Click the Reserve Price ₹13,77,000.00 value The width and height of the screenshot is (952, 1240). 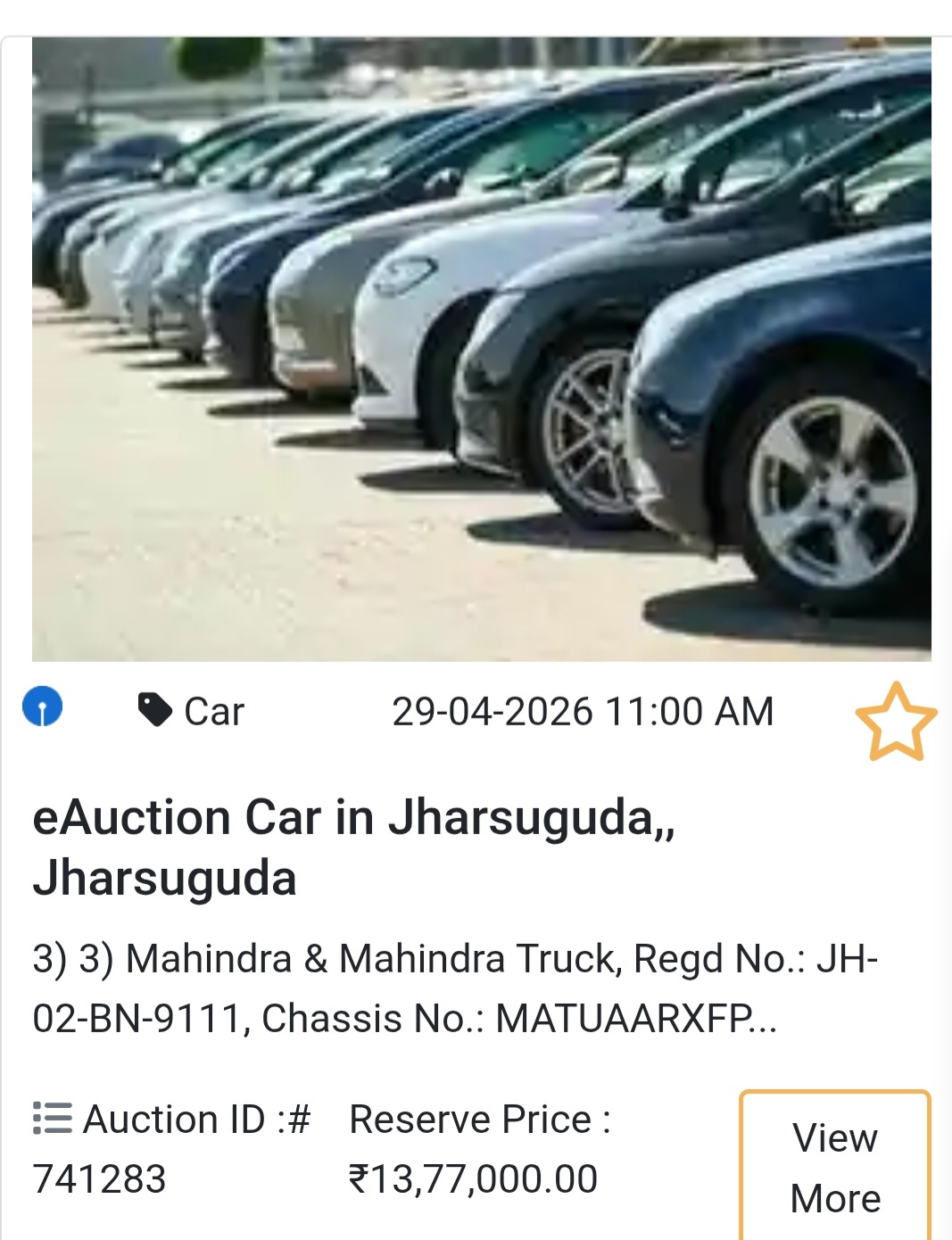click(474, 1178)
